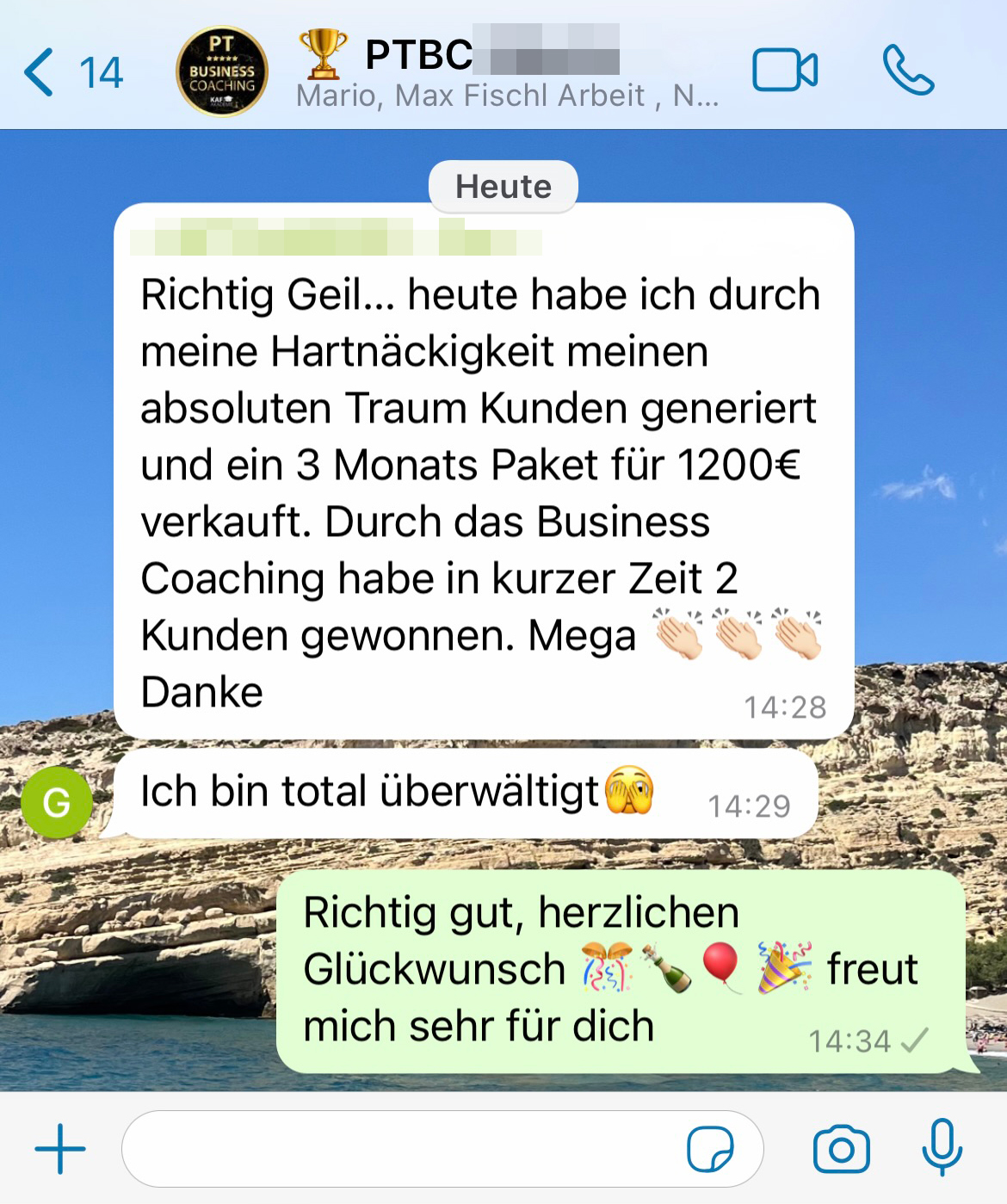This screenshot has width=1007, height=1204.
Task: Open the sticker picker
Action: (x=710, y=1149)
